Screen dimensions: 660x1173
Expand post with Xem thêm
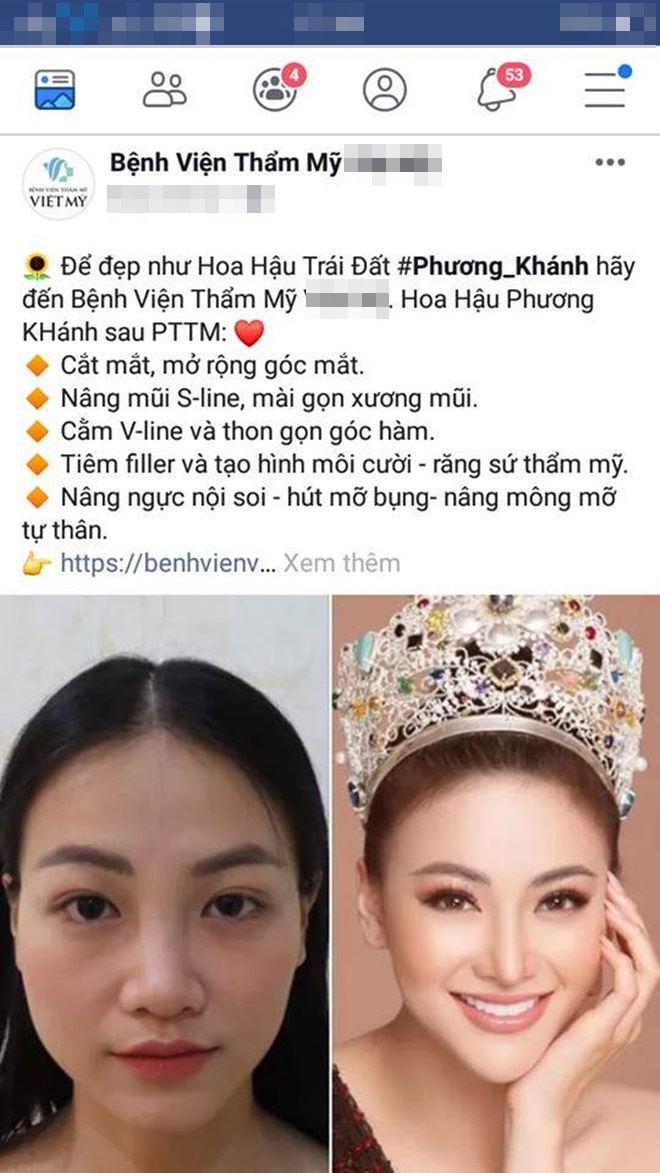tap(341, 563)
